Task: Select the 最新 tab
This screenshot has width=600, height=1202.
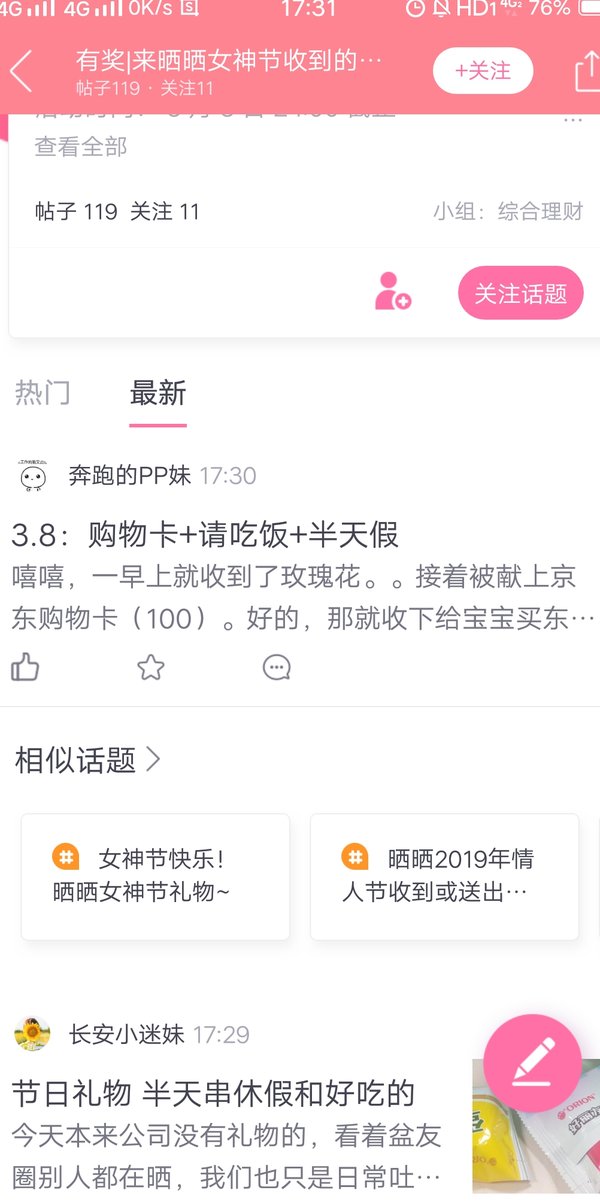Action: (x=158, y=393)
